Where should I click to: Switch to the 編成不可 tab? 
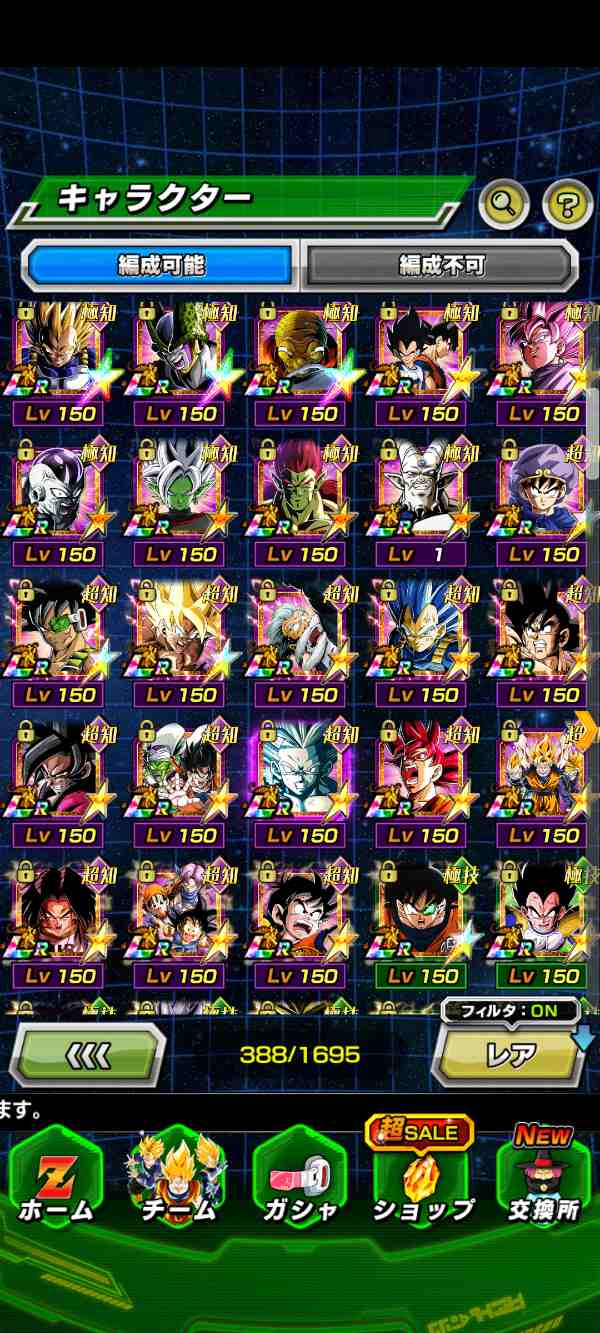click(441, 265)
